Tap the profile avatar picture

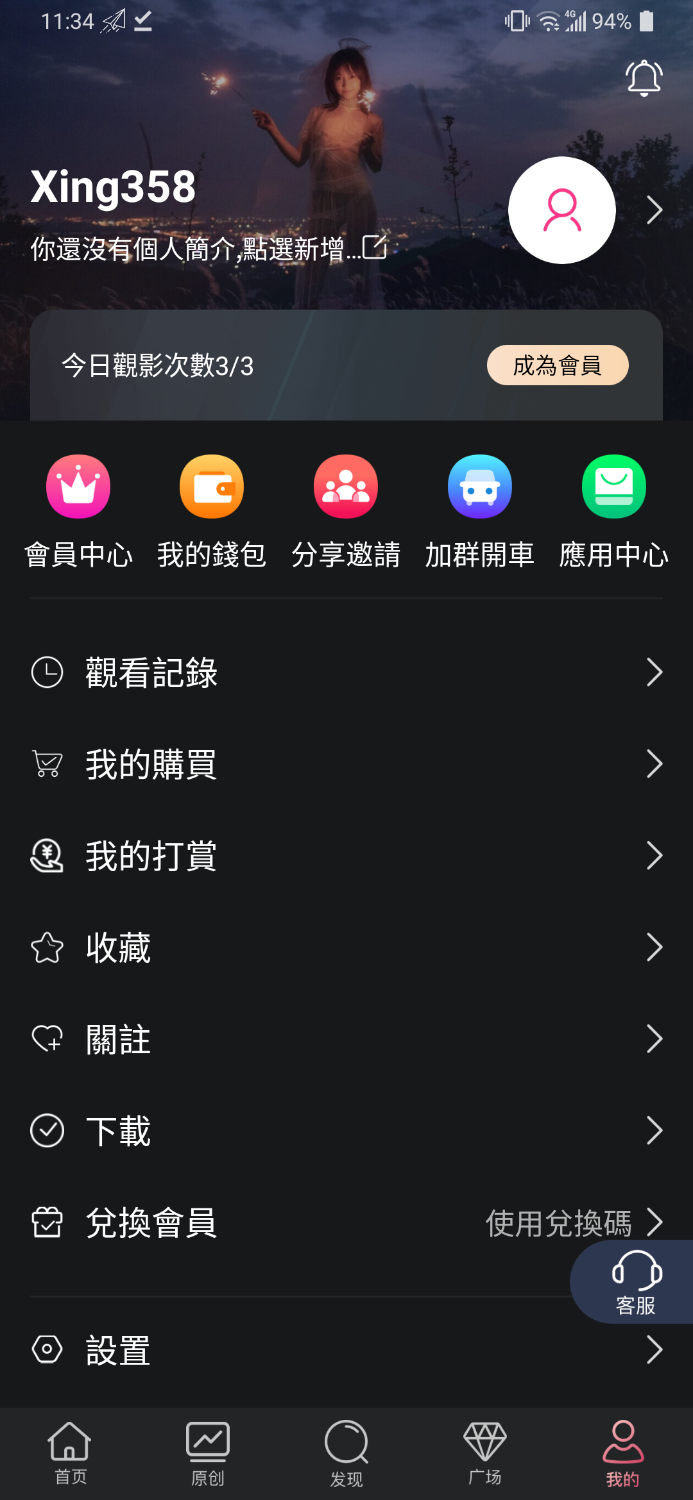point(561,210)
